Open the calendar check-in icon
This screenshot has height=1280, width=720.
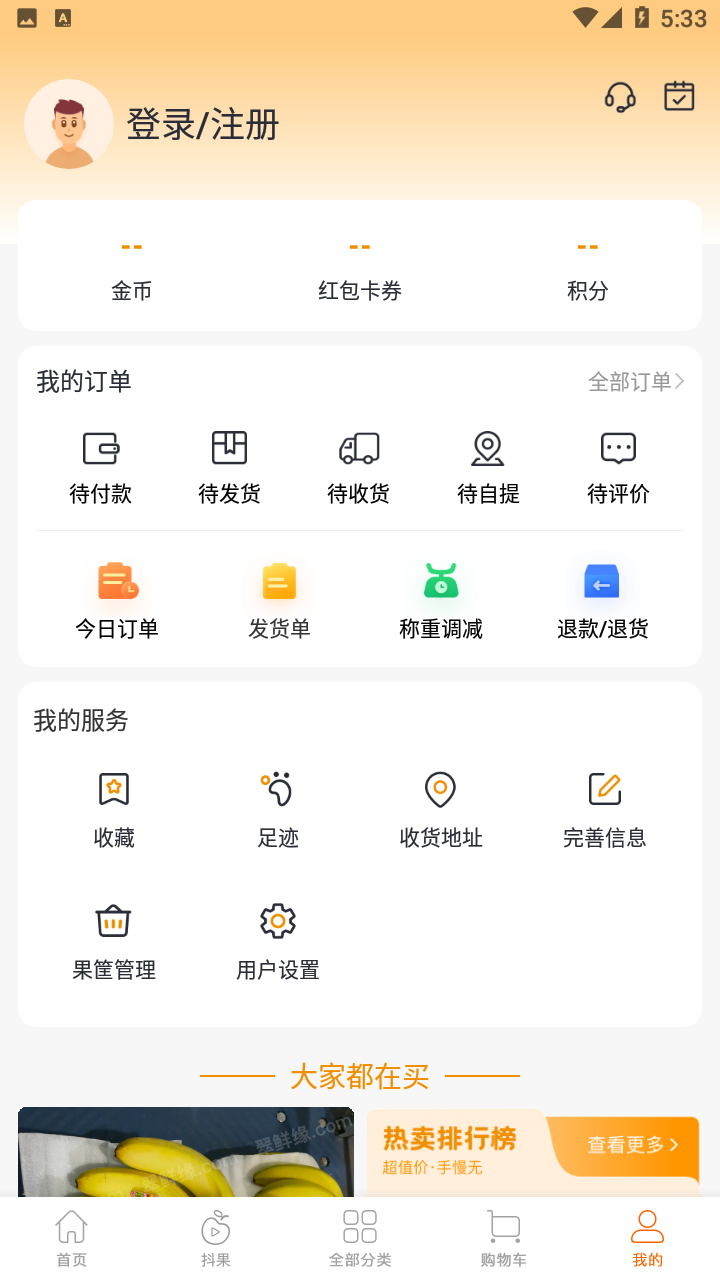[x=679, y=96]
